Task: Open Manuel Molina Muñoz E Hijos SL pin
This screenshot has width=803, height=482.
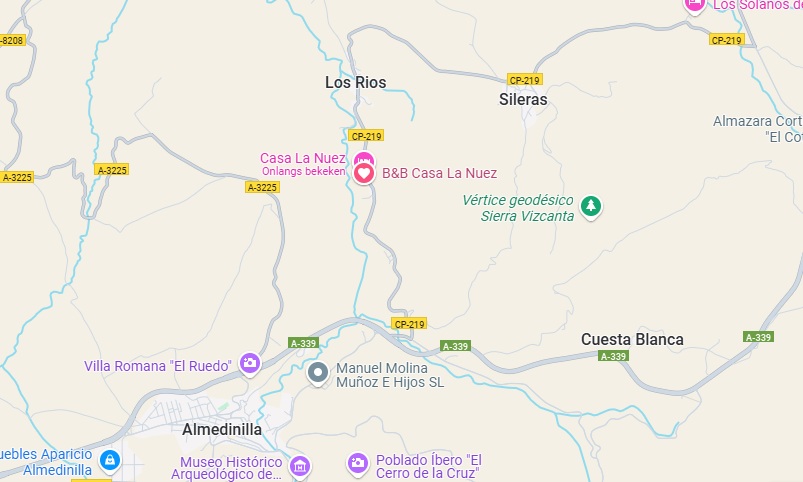Action: click(x=318, y=374)
